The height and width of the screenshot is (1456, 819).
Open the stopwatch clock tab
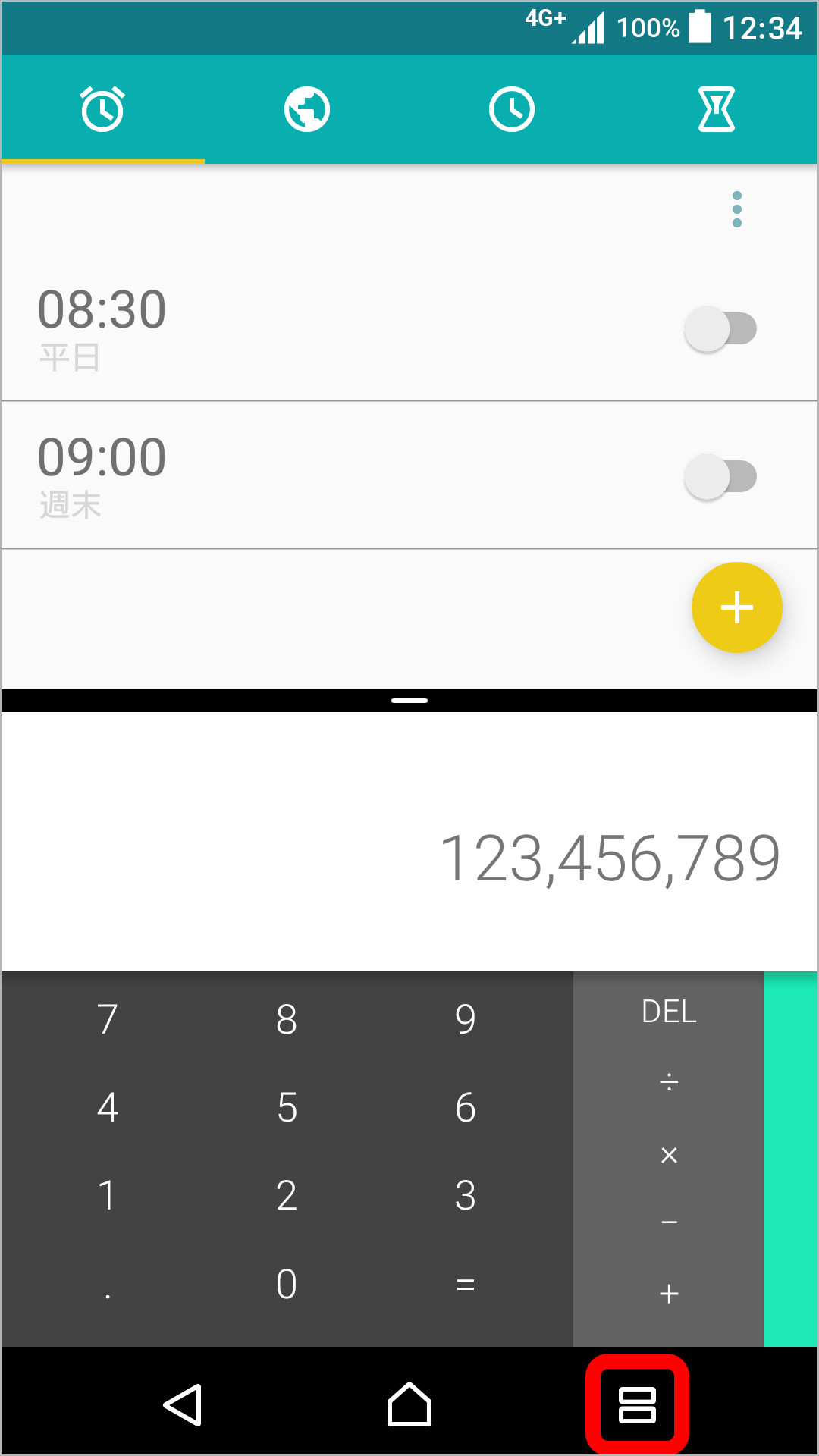[x=512, y=110]
